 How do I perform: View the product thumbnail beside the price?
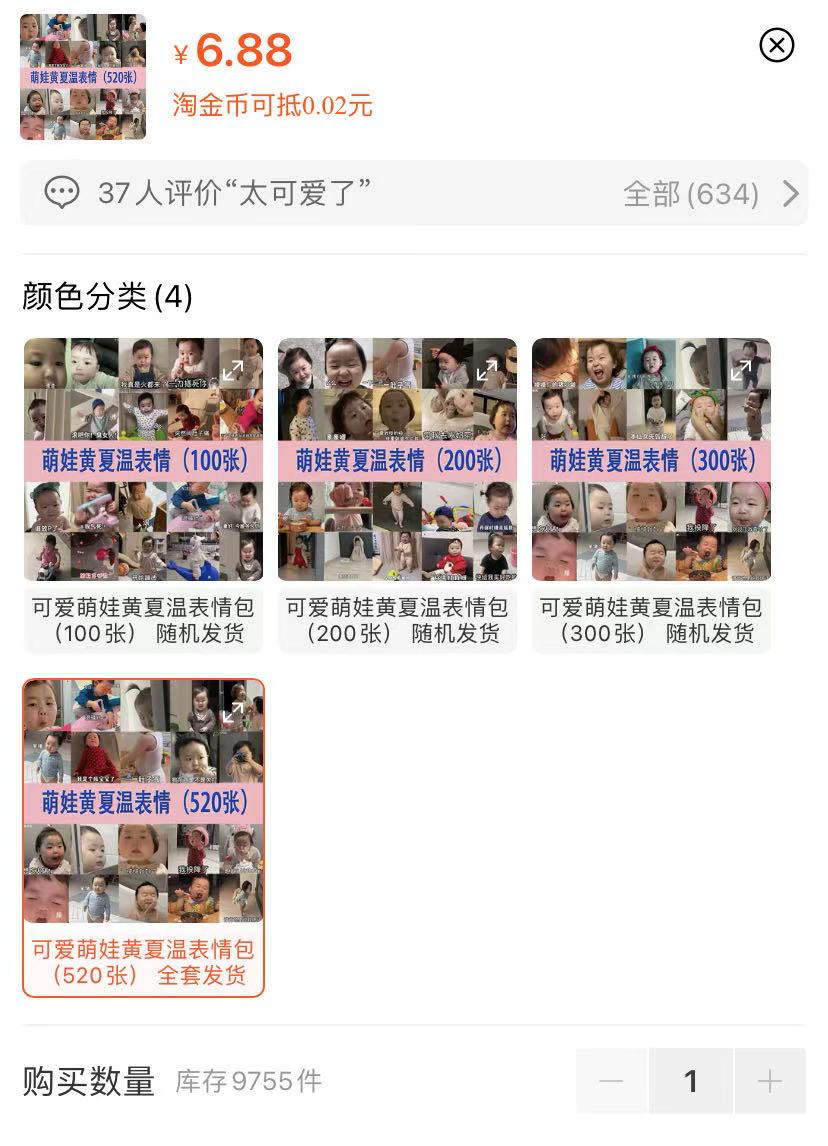pyautogui.click(x=83, y=77)
